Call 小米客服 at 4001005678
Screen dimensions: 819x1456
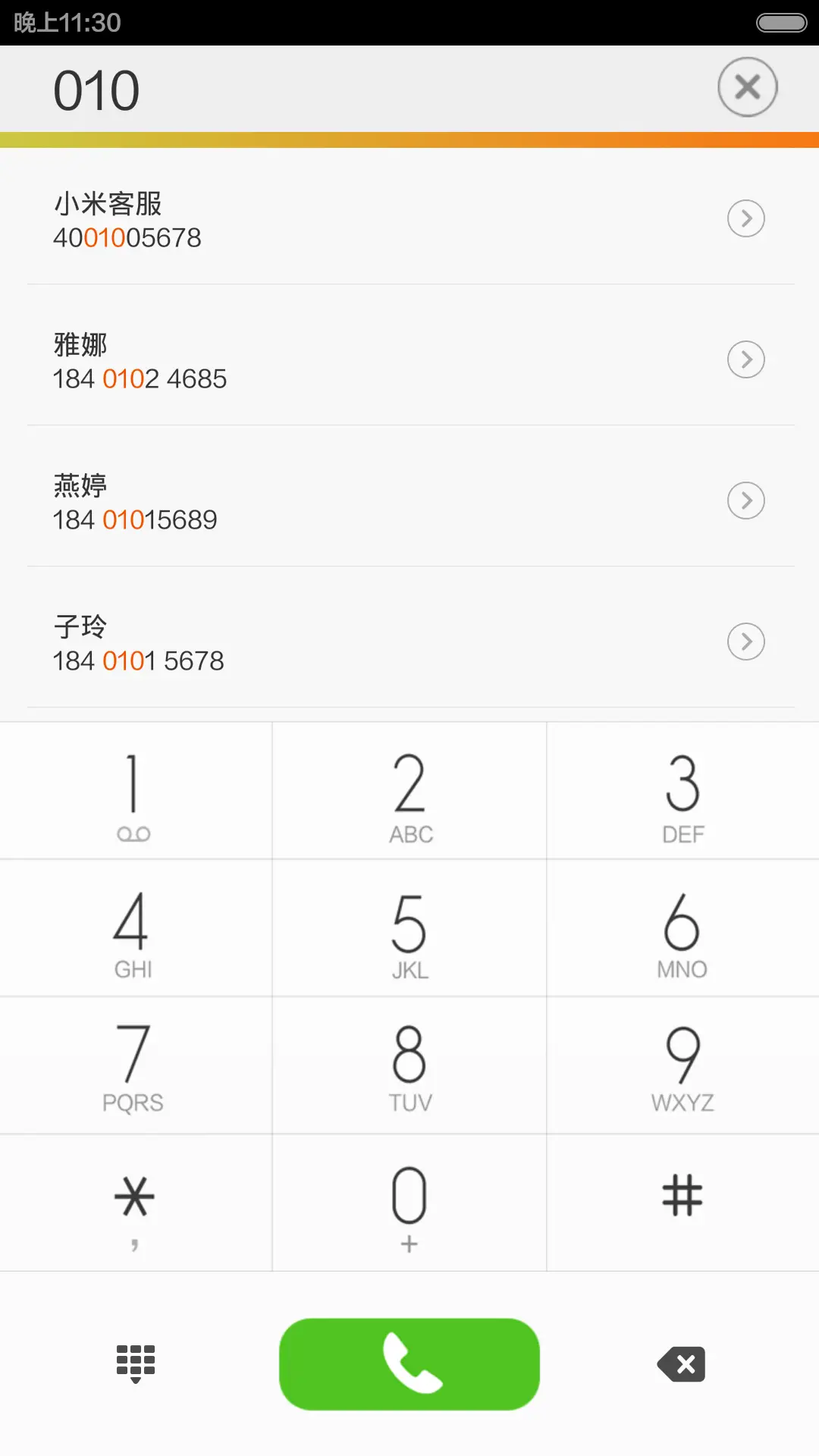coord(303,218)
